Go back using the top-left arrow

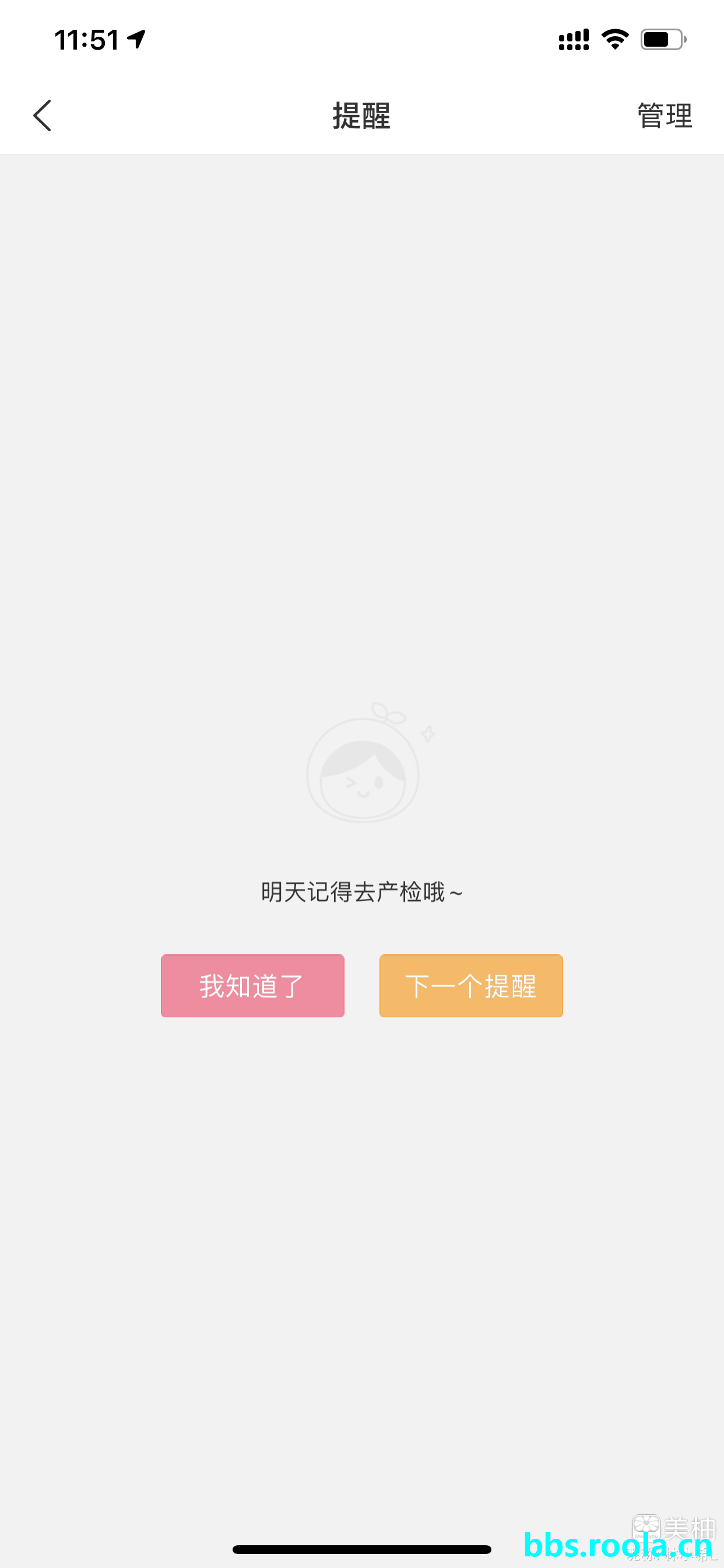[x=42, y=116]
